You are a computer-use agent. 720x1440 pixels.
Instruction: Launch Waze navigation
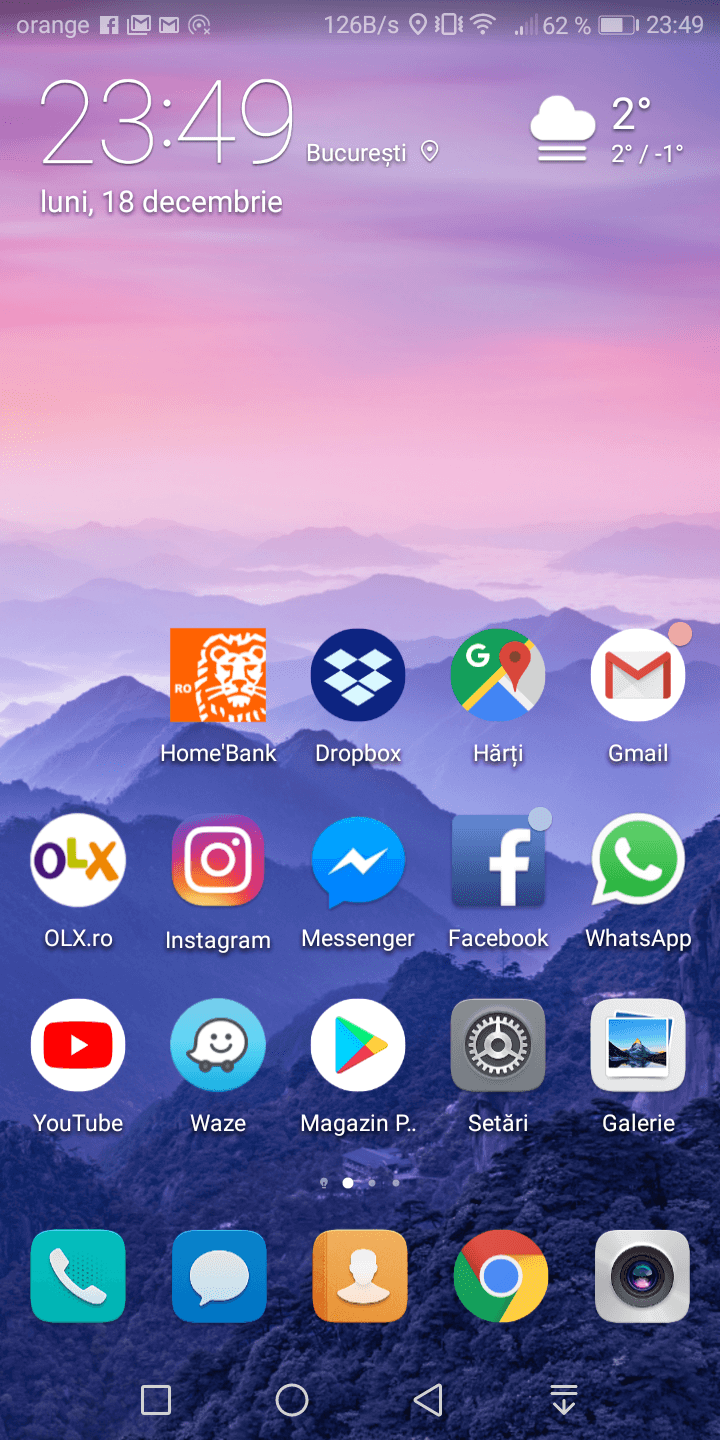[x=218, y=1045]
